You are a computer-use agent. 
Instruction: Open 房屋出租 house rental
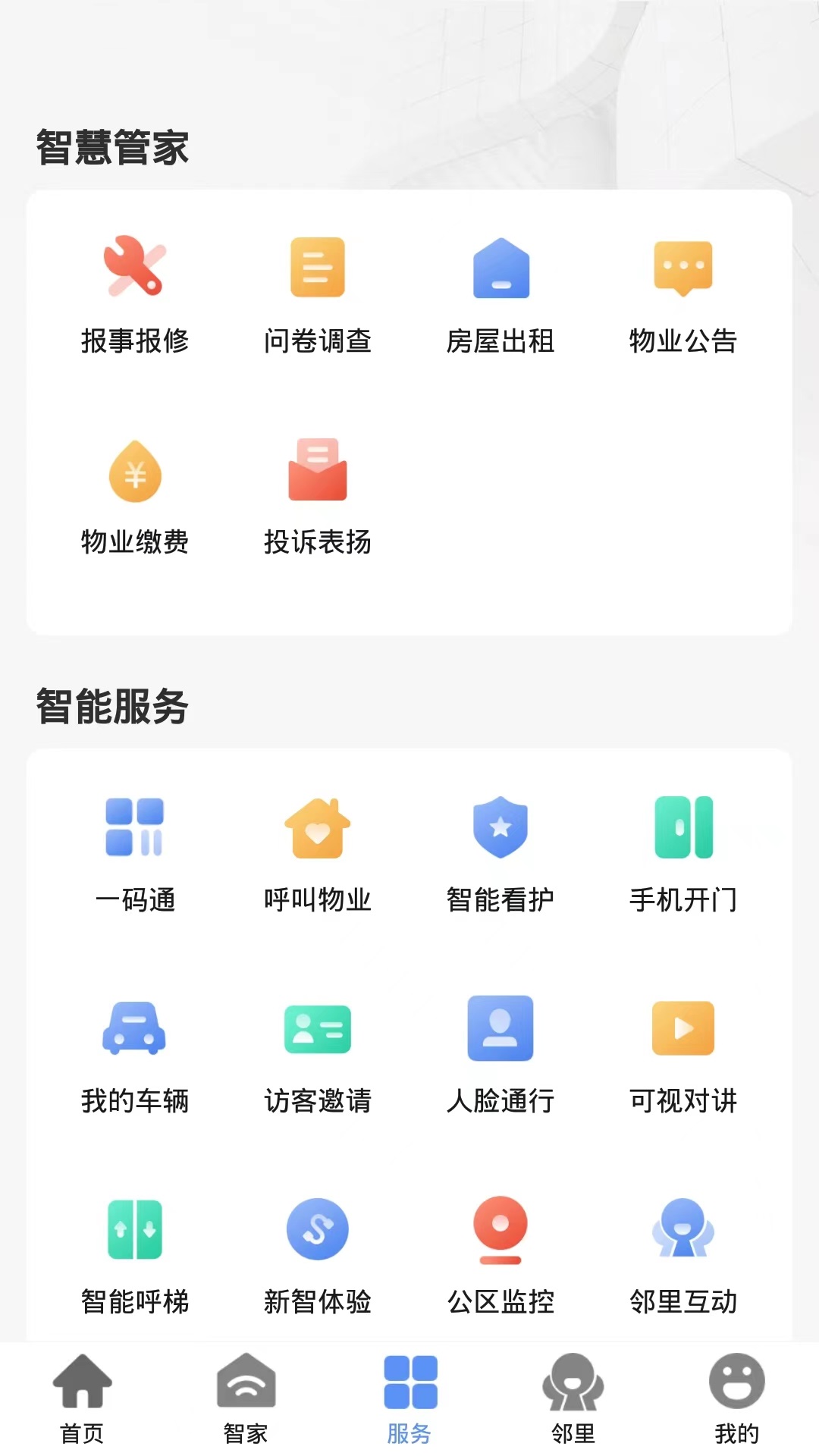(x=500, y=294)
